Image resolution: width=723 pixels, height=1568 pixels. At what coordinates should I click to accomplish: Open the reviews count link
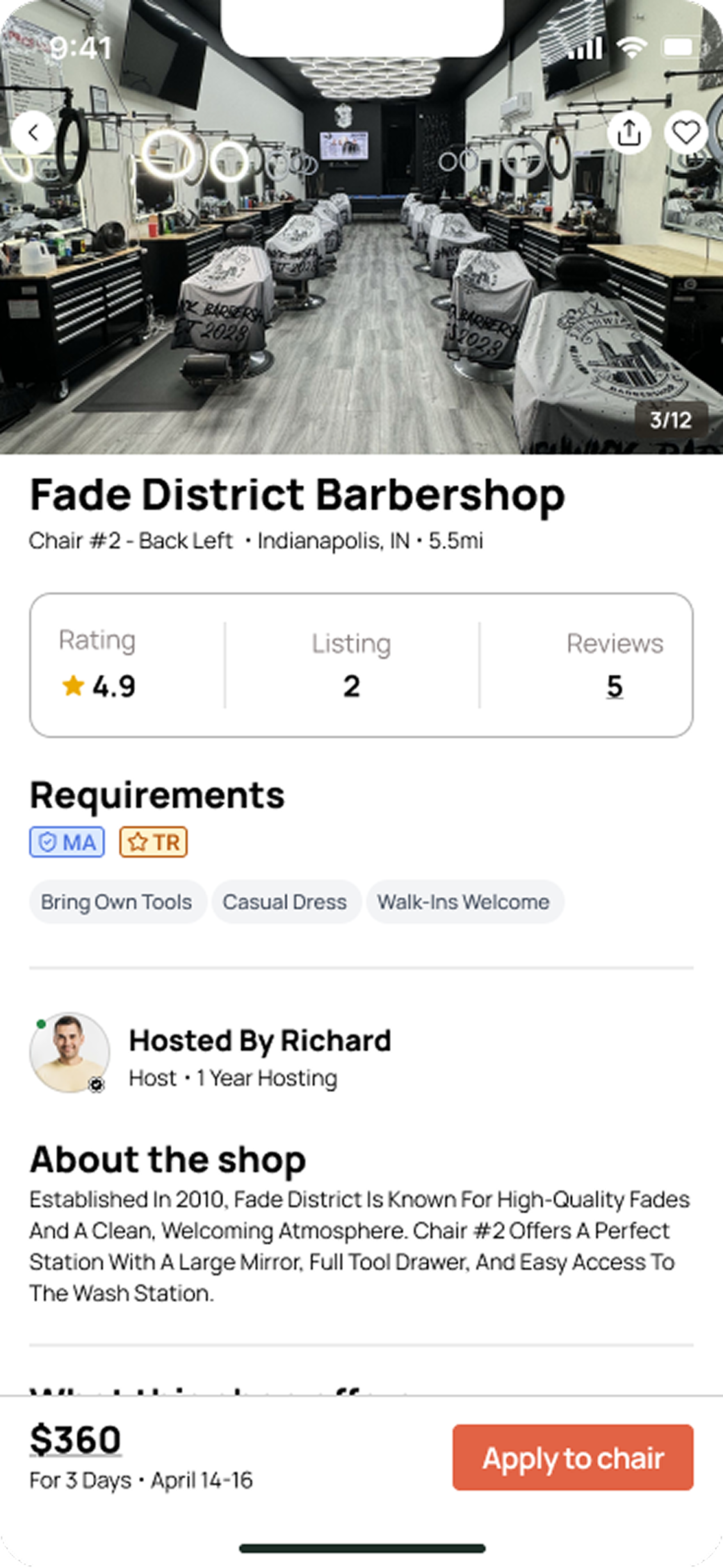[x=615, y=687]
